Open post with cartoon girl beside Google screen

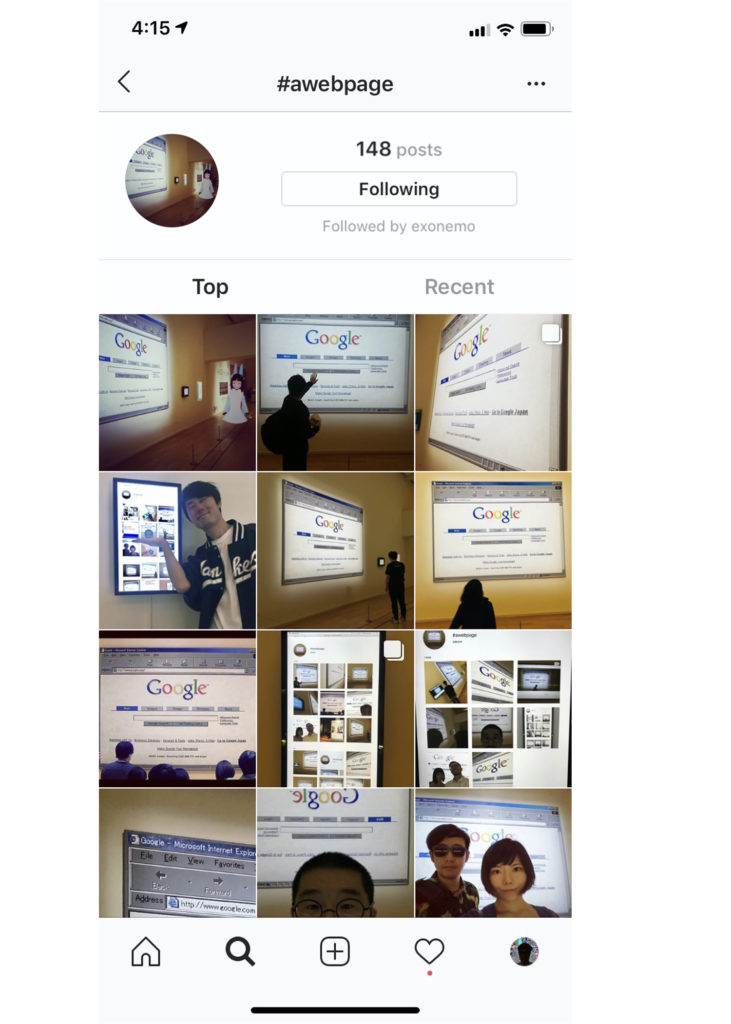tap(177, 392)
